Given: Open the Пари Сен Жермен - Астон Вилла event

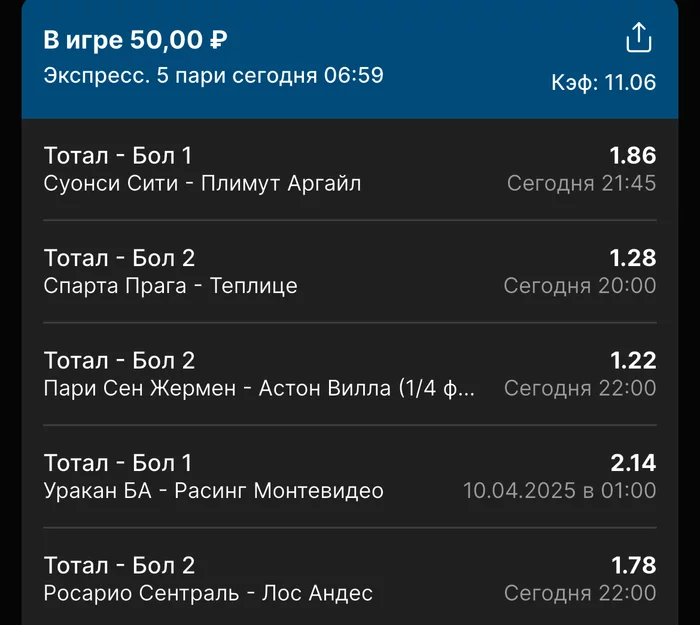Looking at the screenshot, I should [260, 388].
